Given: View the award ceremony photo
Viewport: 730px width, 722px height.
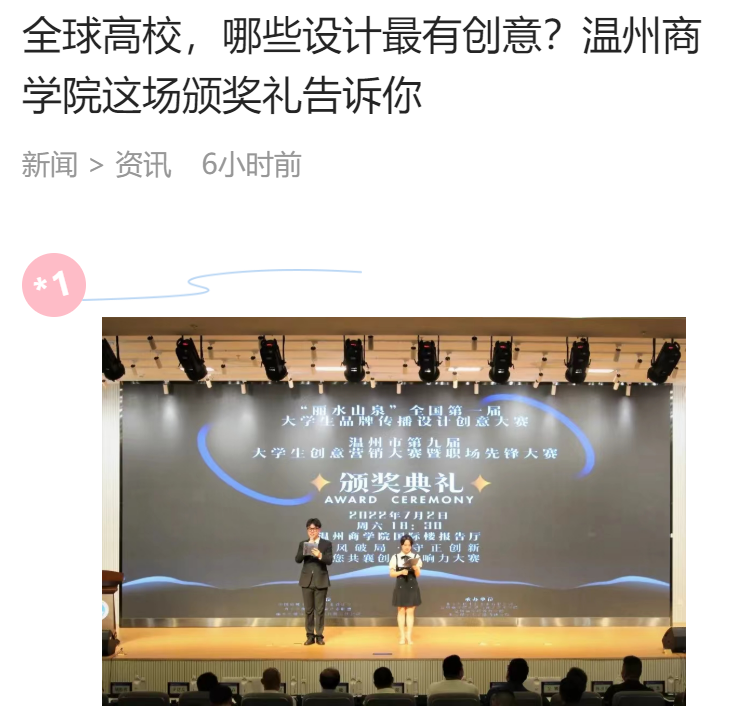Looking at the screenshot, I should (x=393, y=511).
